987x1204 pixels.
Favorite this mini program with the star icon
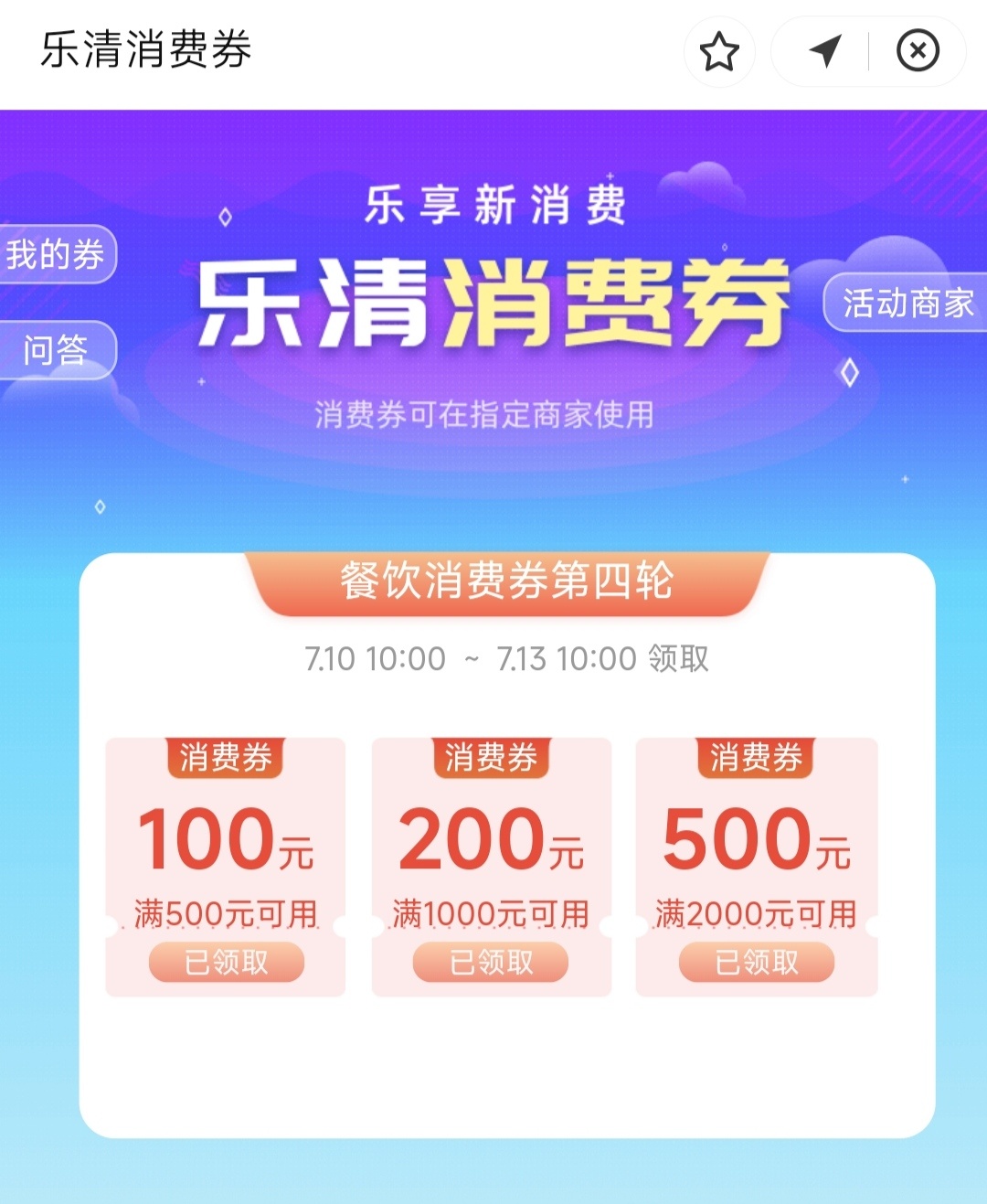[719, 51]
